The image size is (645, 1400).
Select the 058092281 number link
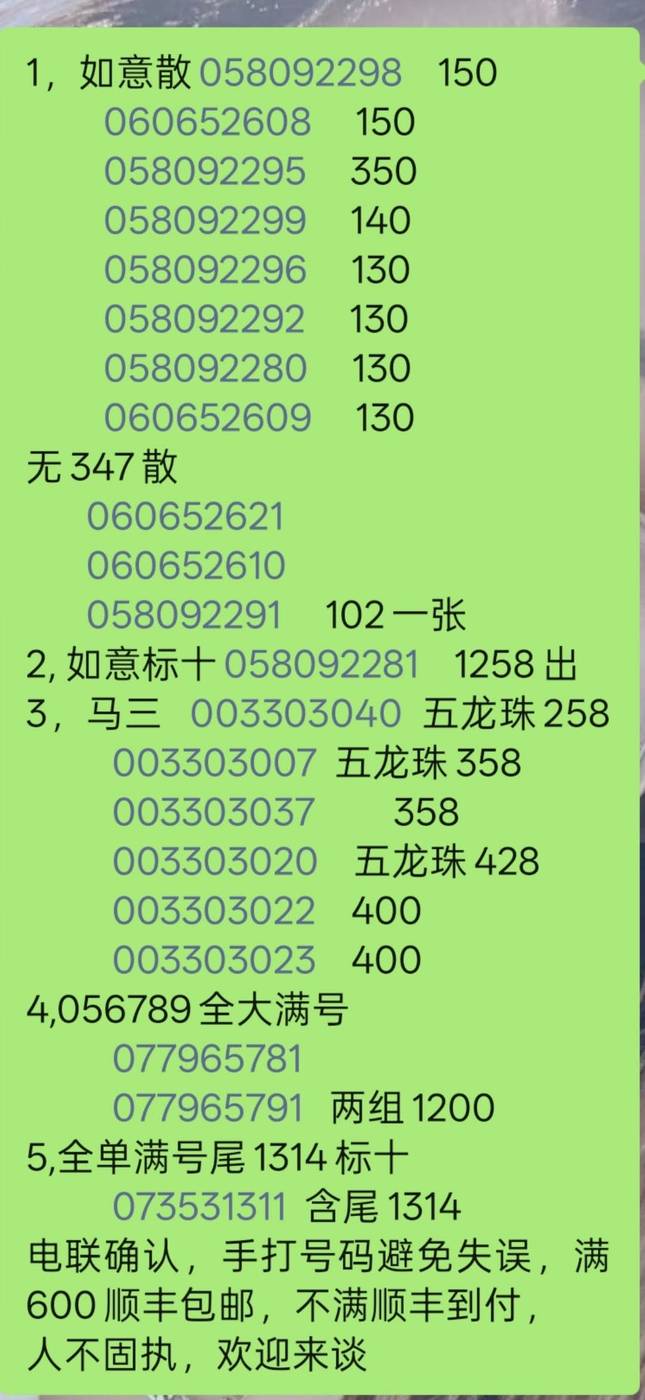(321, 665)
